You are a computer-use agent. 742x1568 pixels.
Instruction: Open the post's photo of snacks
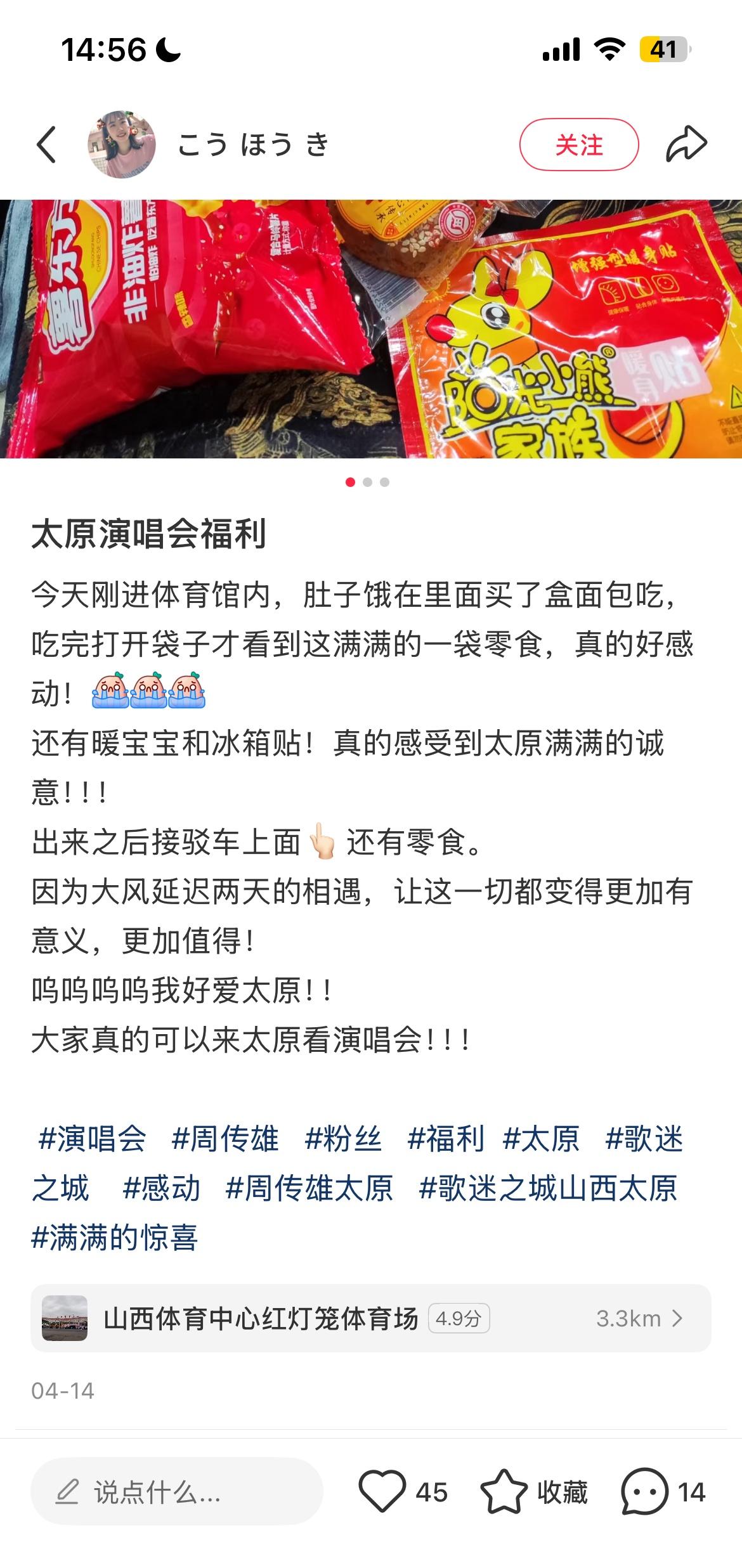pyautogui.click(x=371, y=328)
